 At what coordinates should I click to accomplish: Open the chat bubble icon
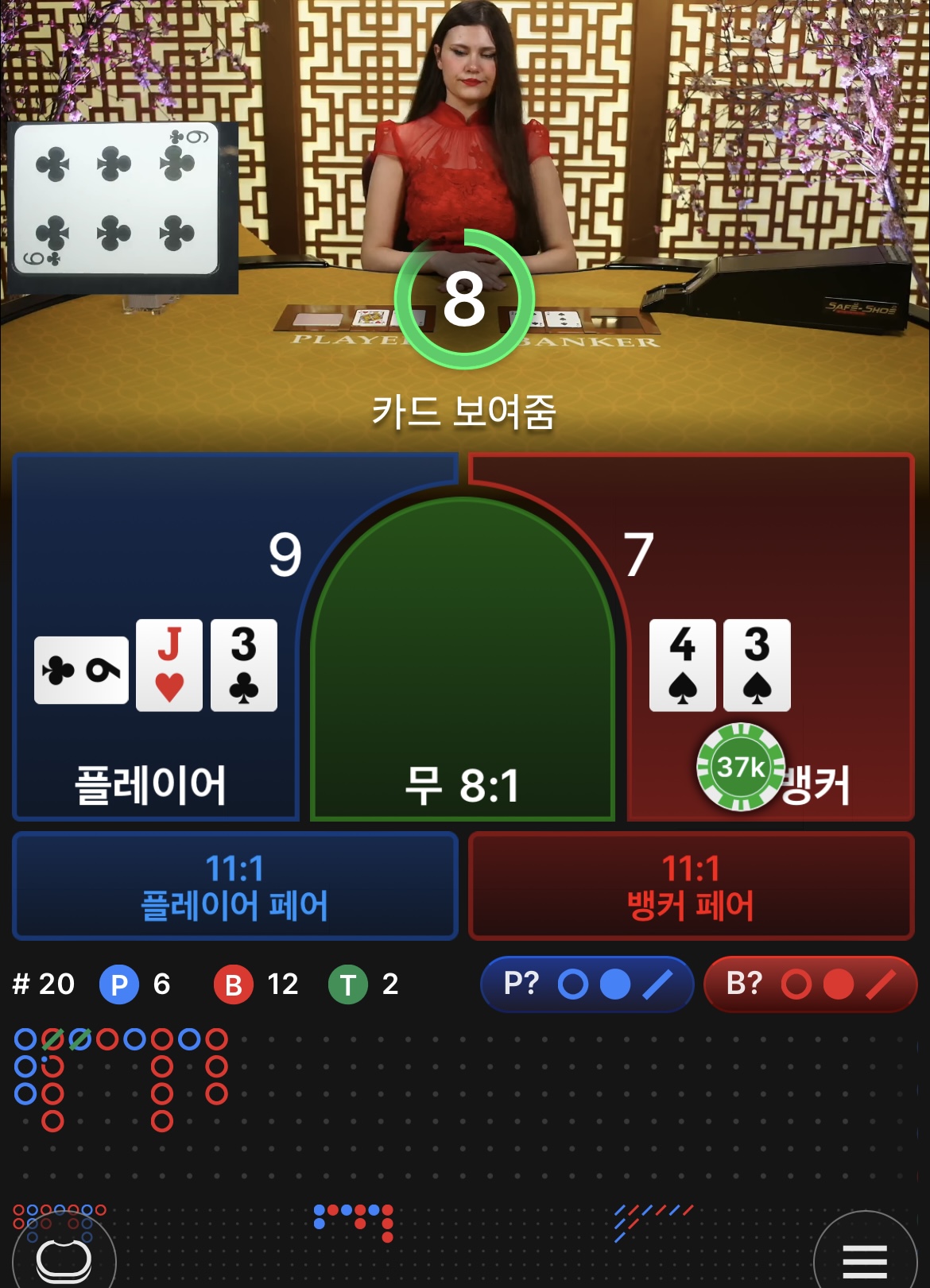click(x=64, y=1260)
